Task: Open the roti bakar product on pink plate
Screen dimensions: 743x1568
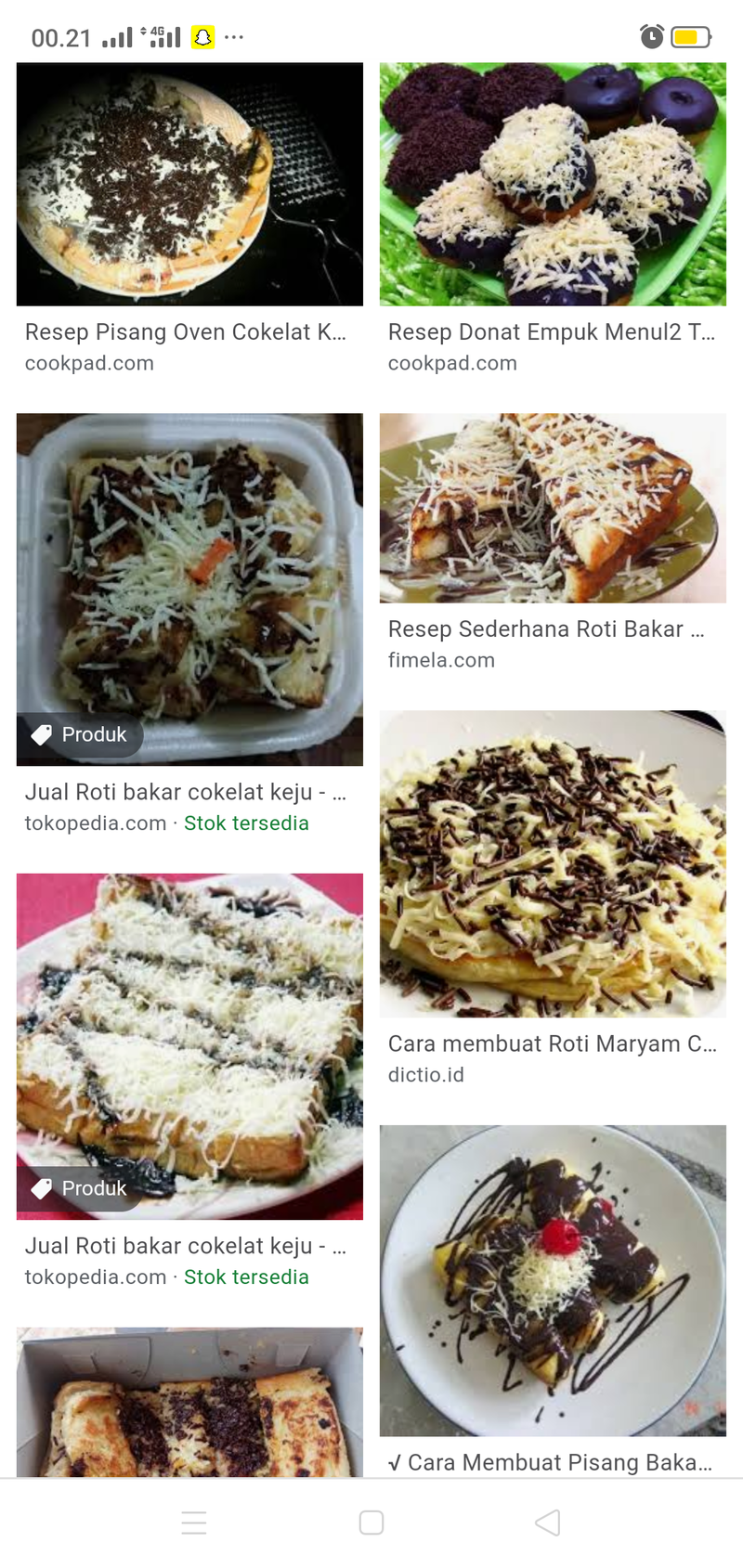Action: point(189,1045)
